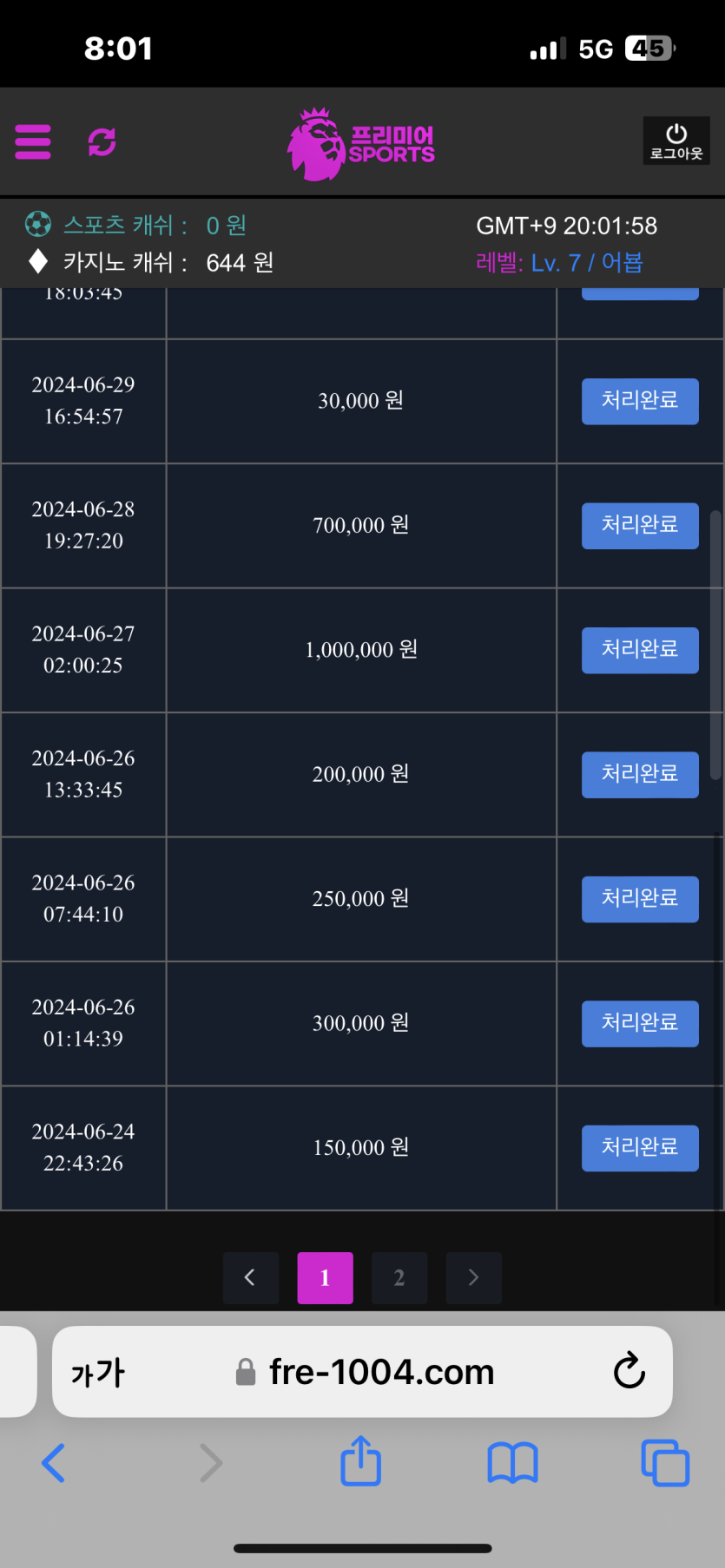
Task: Open the hamburger menu
Action: [33, 141]
